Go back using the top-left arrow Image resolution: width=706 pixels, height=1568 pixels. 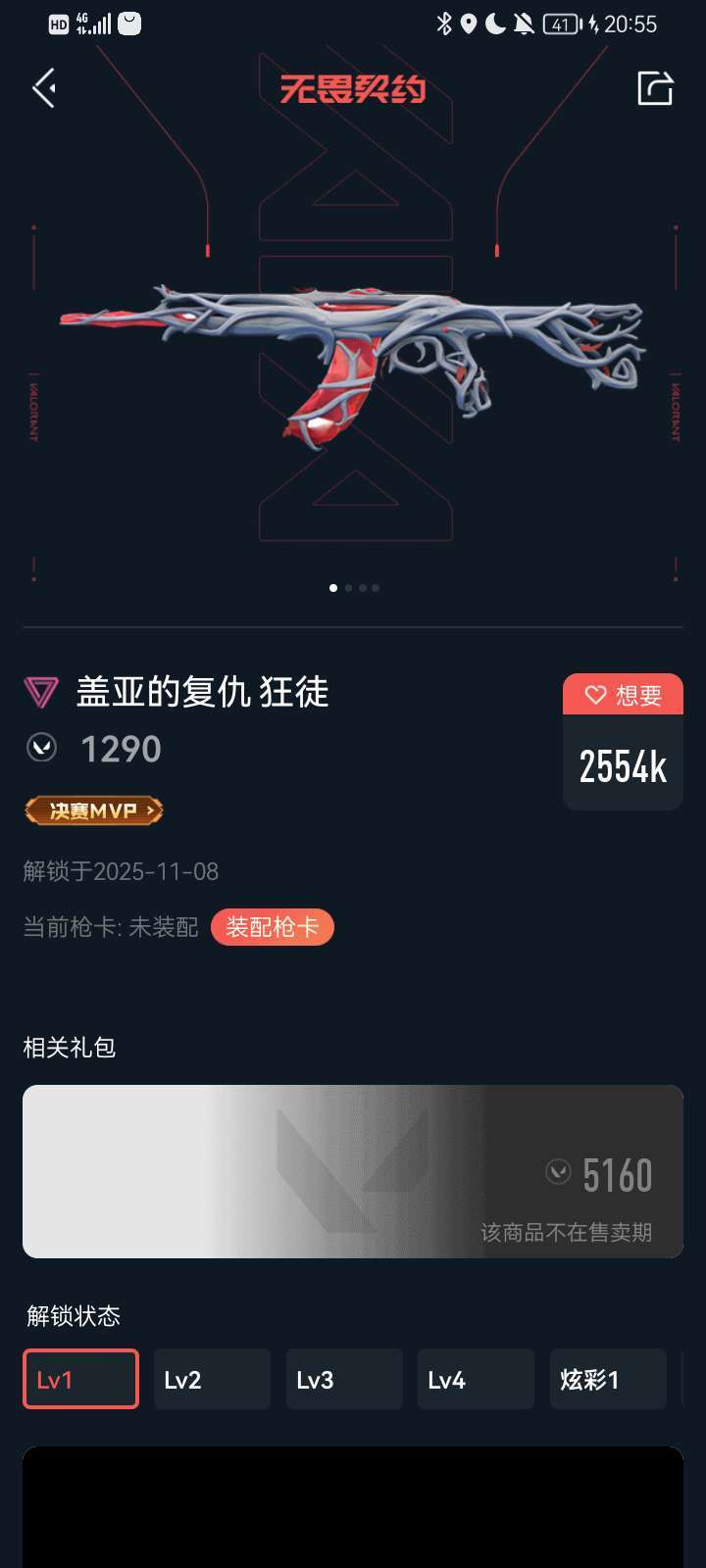tap(44, 88)
